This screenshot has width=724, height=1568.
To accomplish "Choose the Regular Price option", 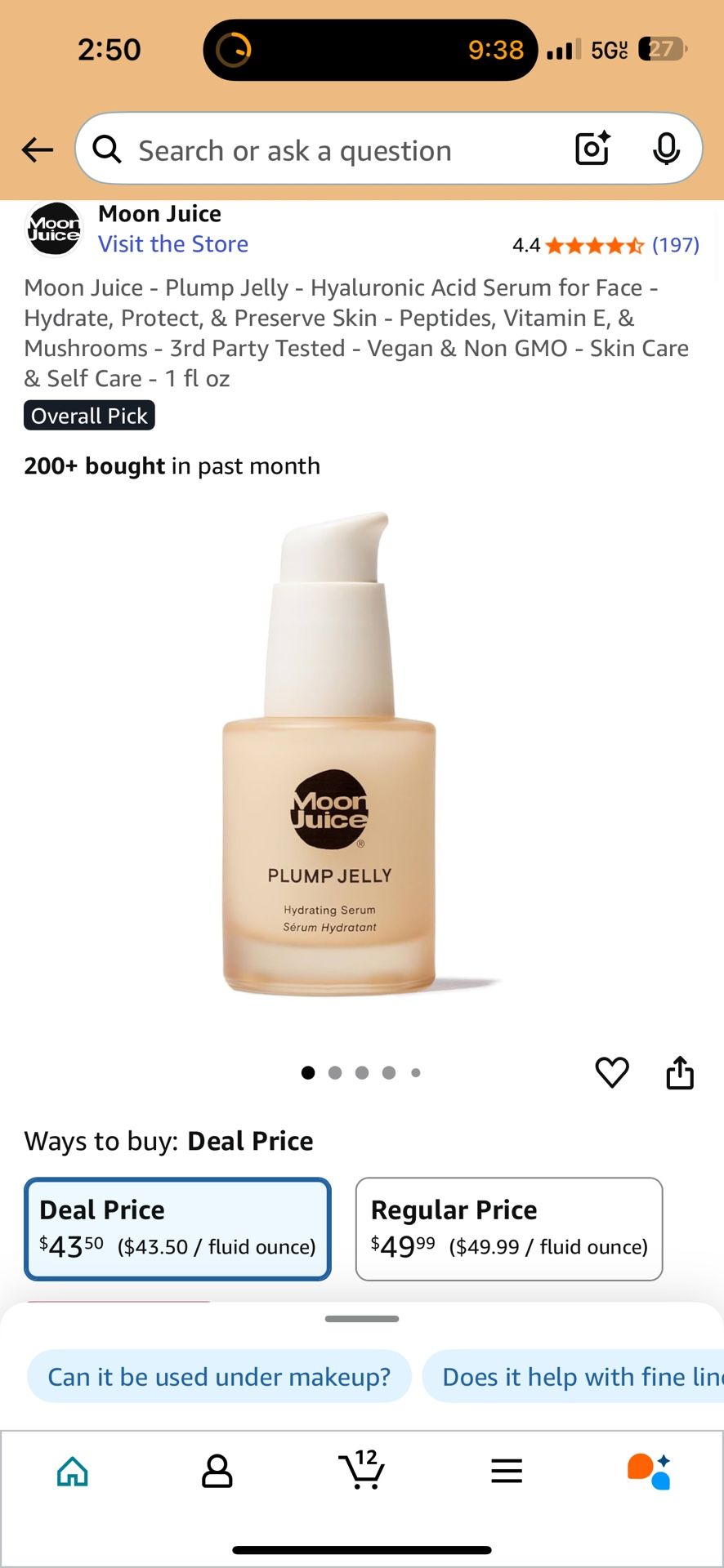I will (508, 1229).
